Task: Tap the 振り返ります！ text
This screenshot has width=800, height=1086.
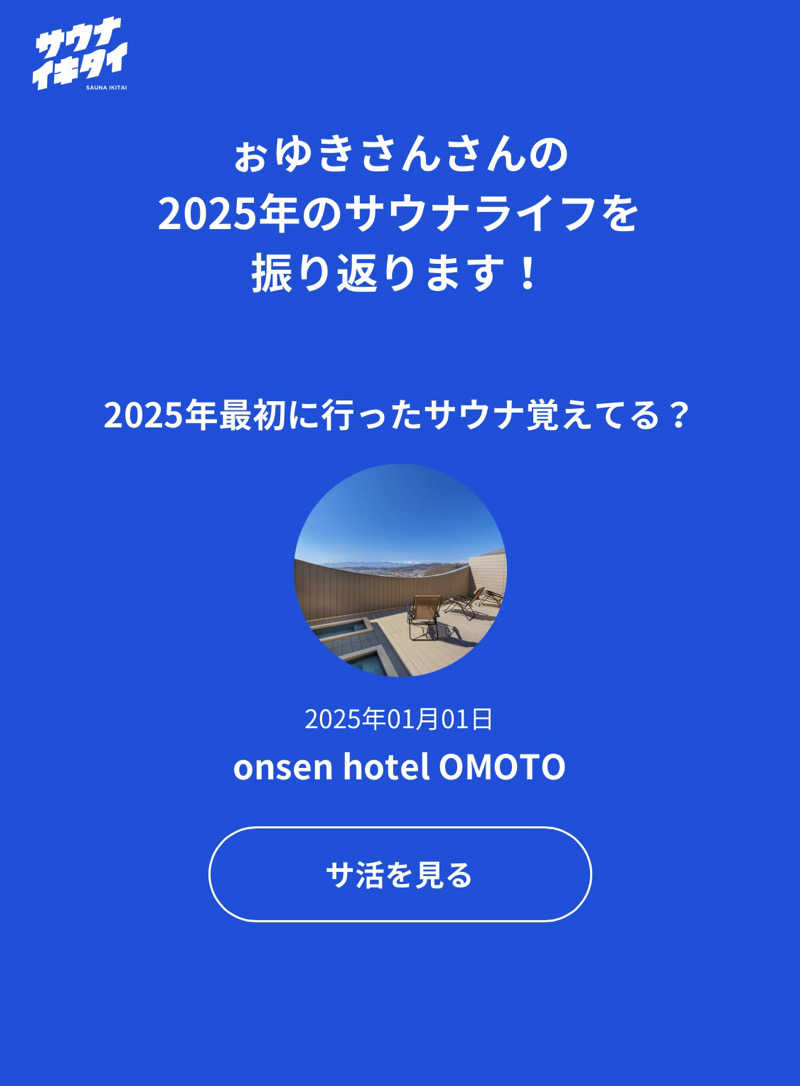Action: point(400,270)
